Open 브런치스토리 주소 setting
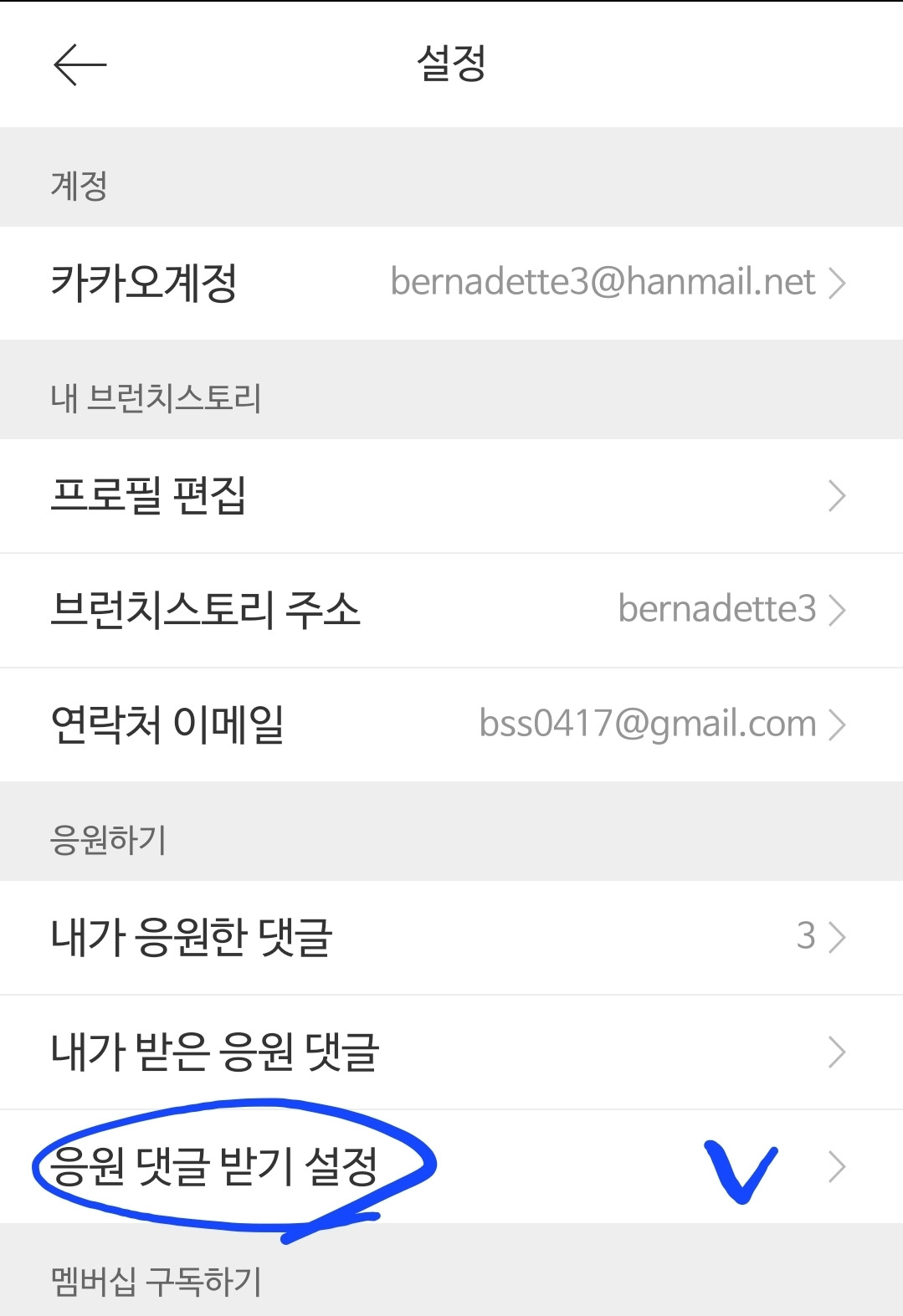 point(451,610)
